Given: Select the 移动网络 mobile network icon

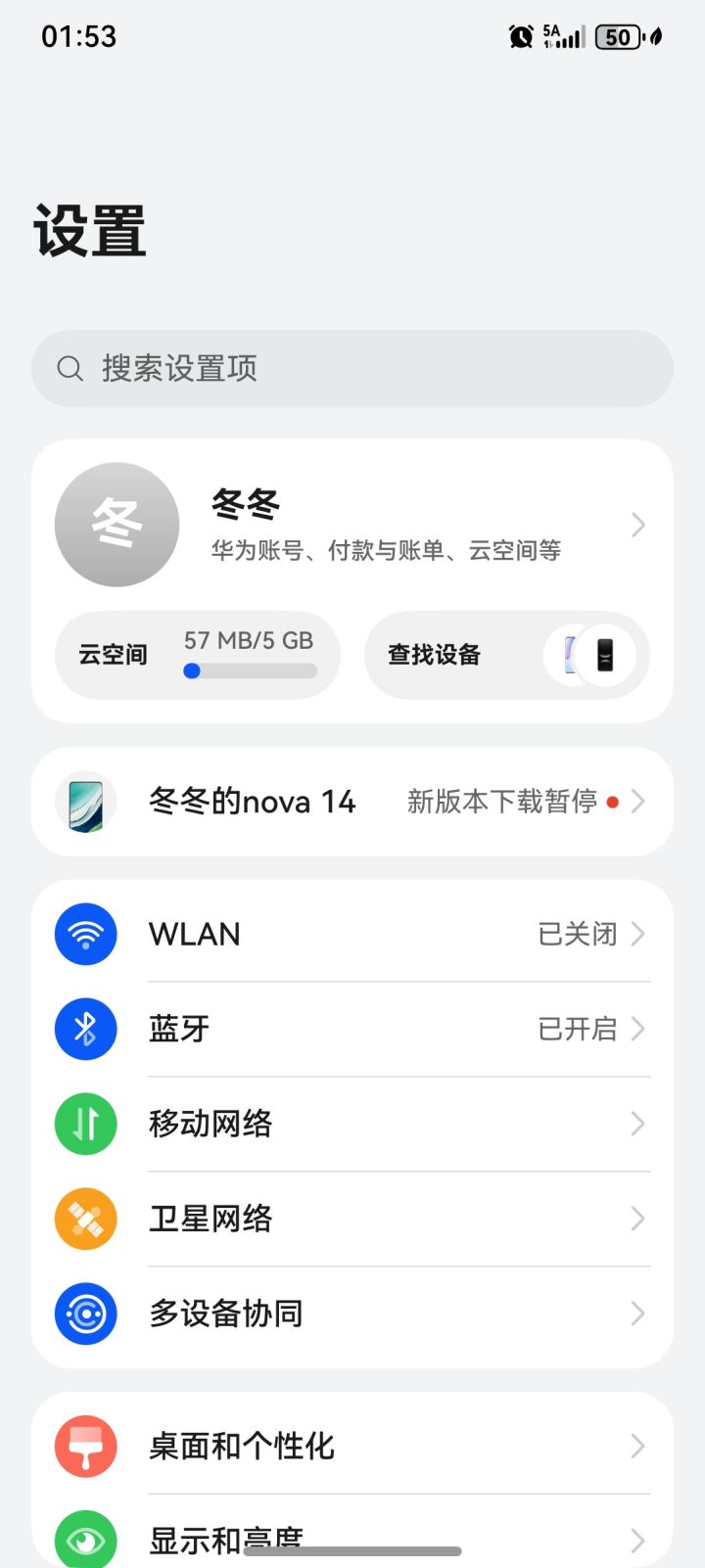Looking at the screenshot, I should pos(85,1124).
